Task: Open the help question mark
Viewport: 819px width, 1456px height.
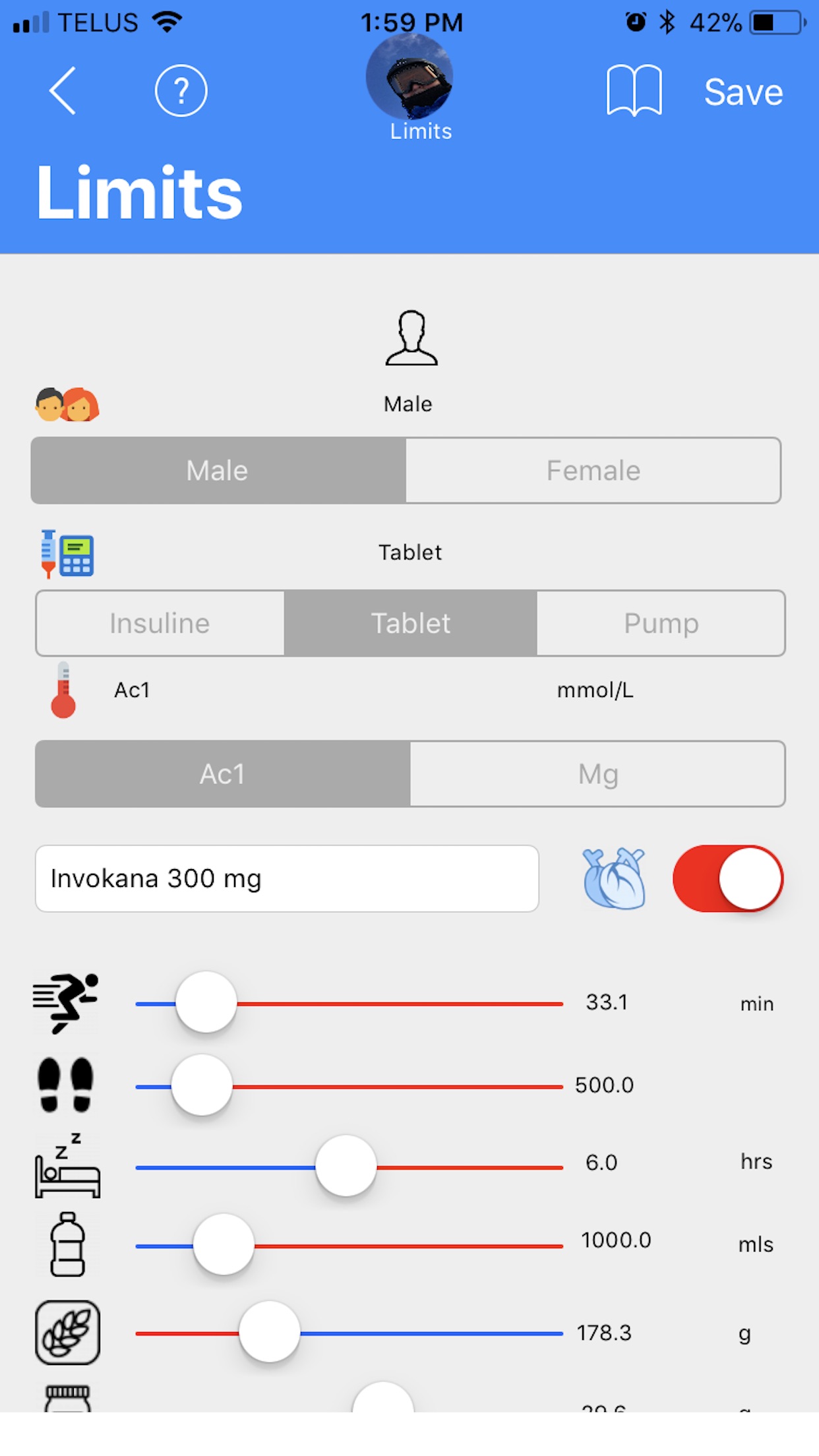Action: [x=181, y=91]
